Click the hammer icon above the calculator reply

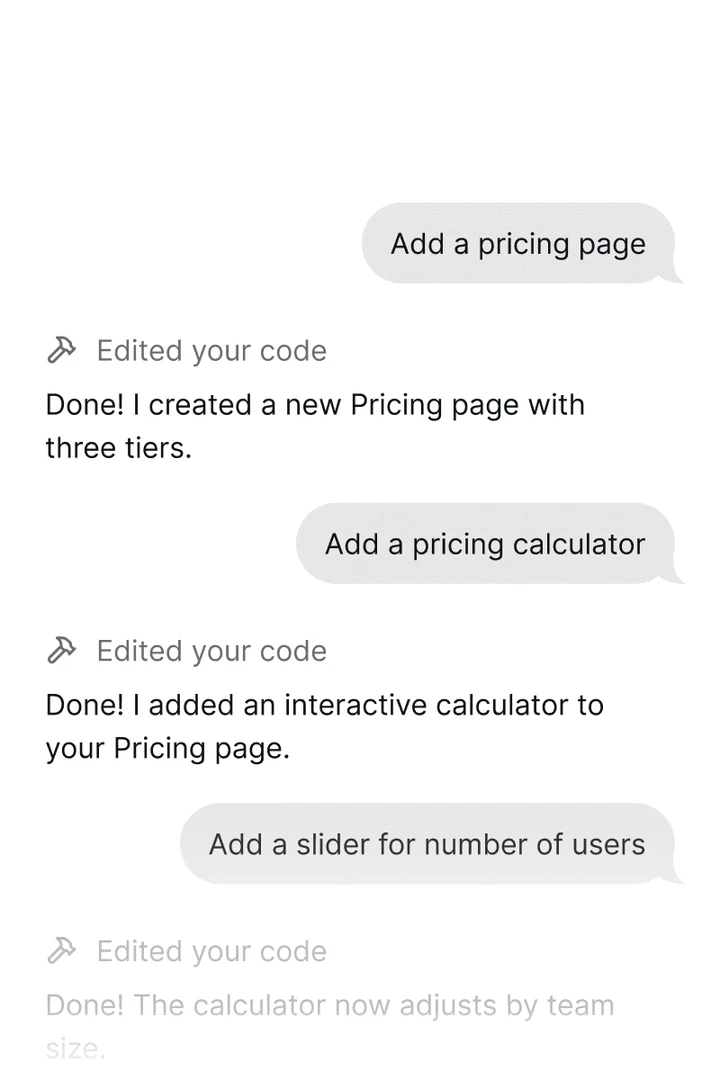pos(62,650)
